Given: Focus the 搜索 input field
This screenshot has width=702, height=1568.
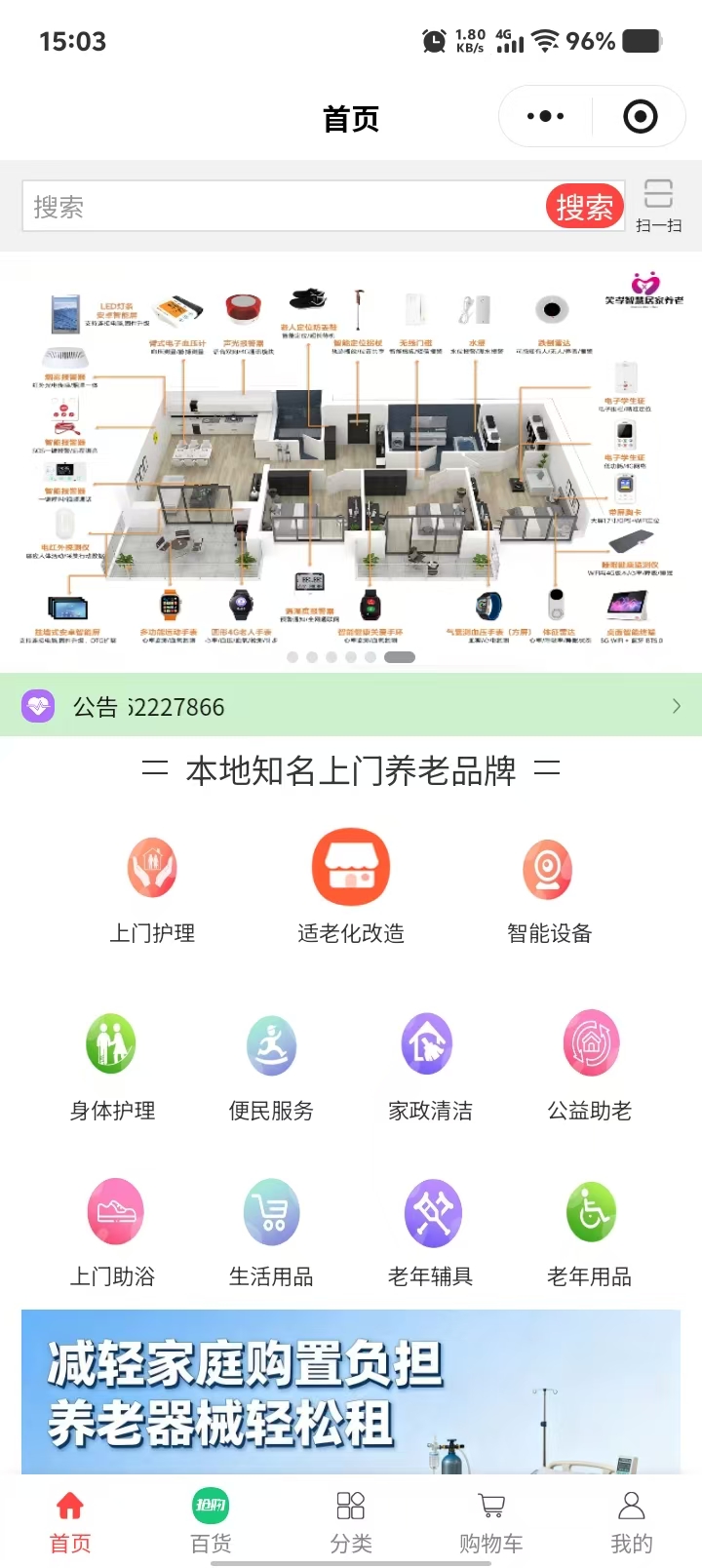Looking at the screenshot, I should coord(283,207).
